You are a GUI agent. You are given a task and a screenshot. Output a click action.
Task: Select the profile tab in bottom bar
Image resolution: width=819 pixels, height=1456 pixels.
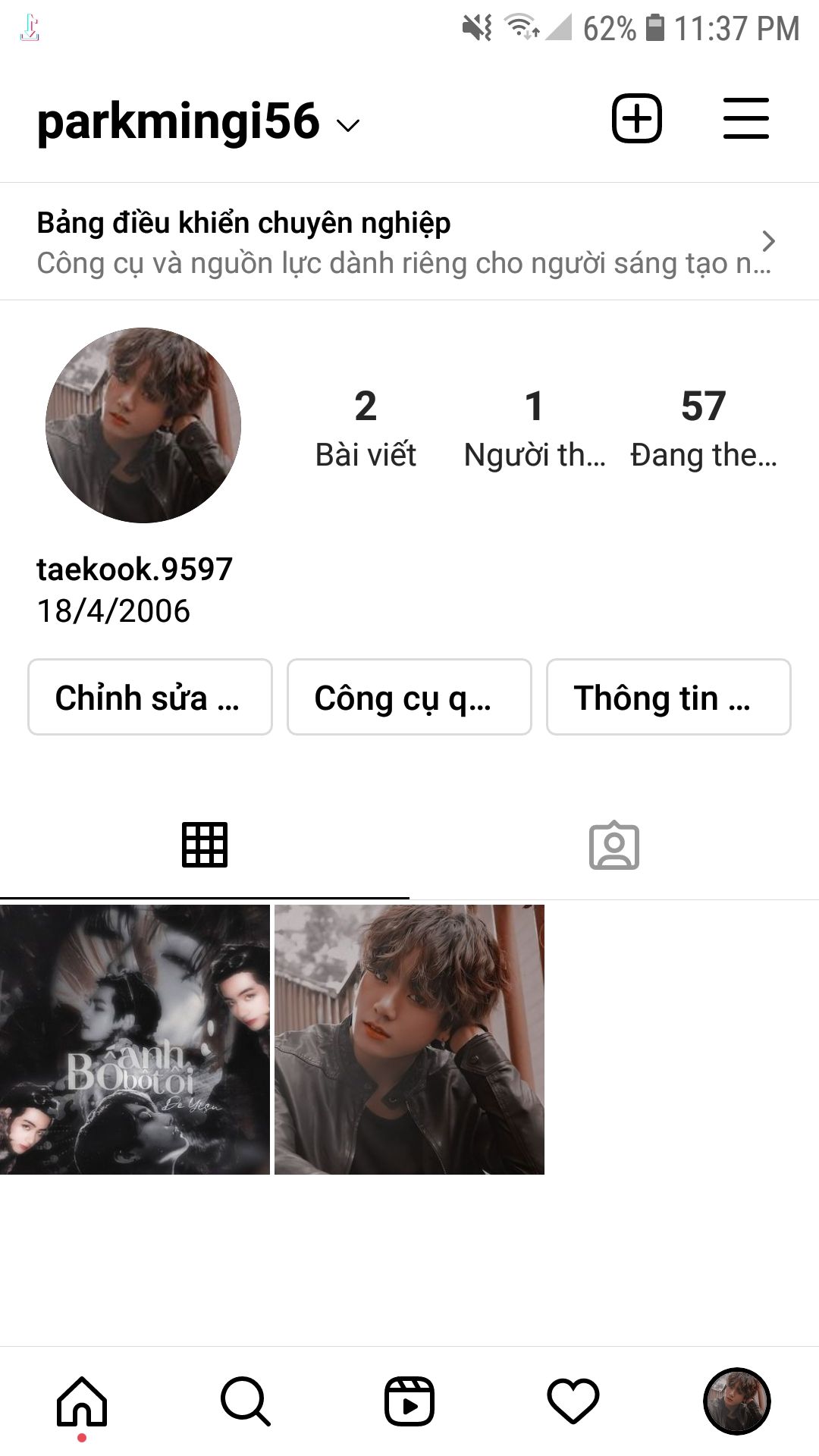click(737, 1401)
